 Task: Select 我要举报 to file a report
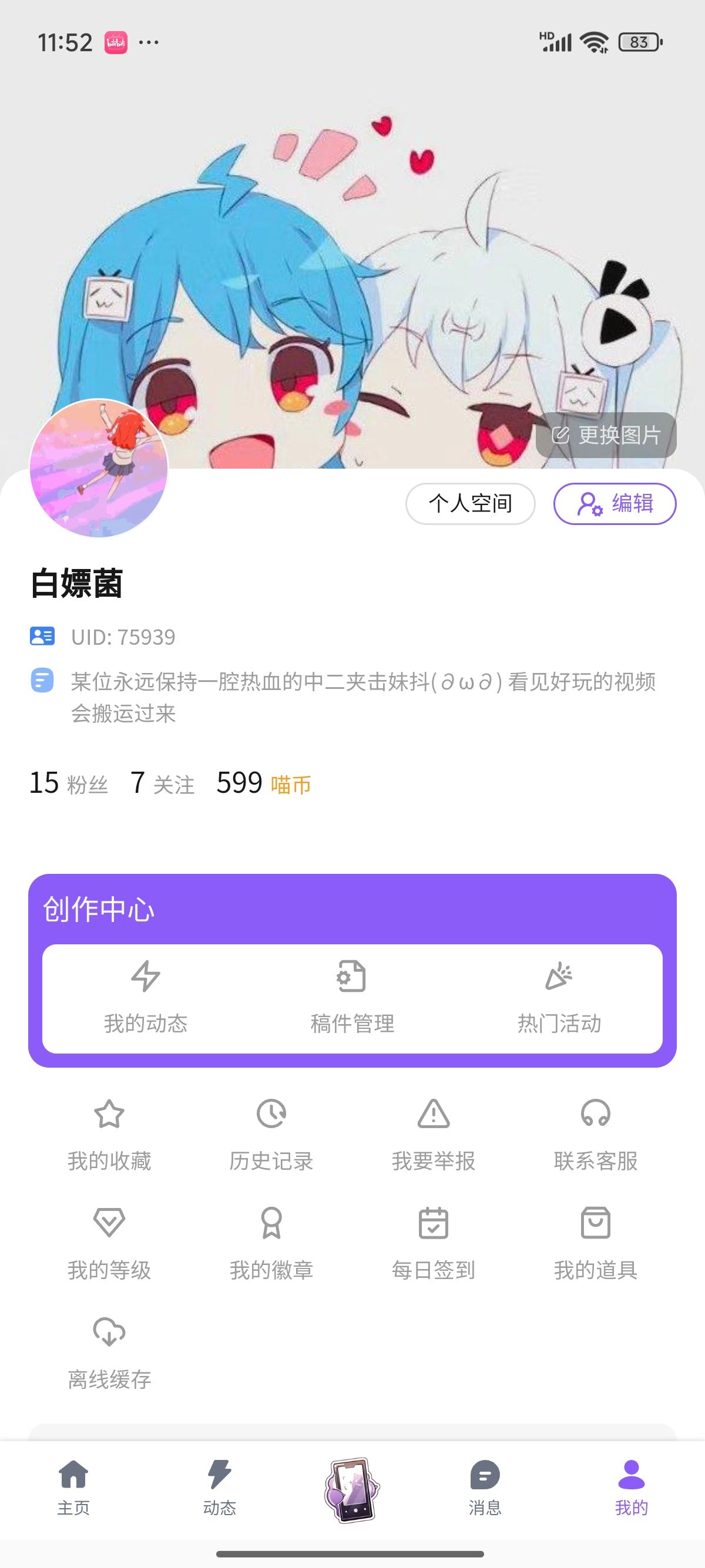coord(434,1136)
